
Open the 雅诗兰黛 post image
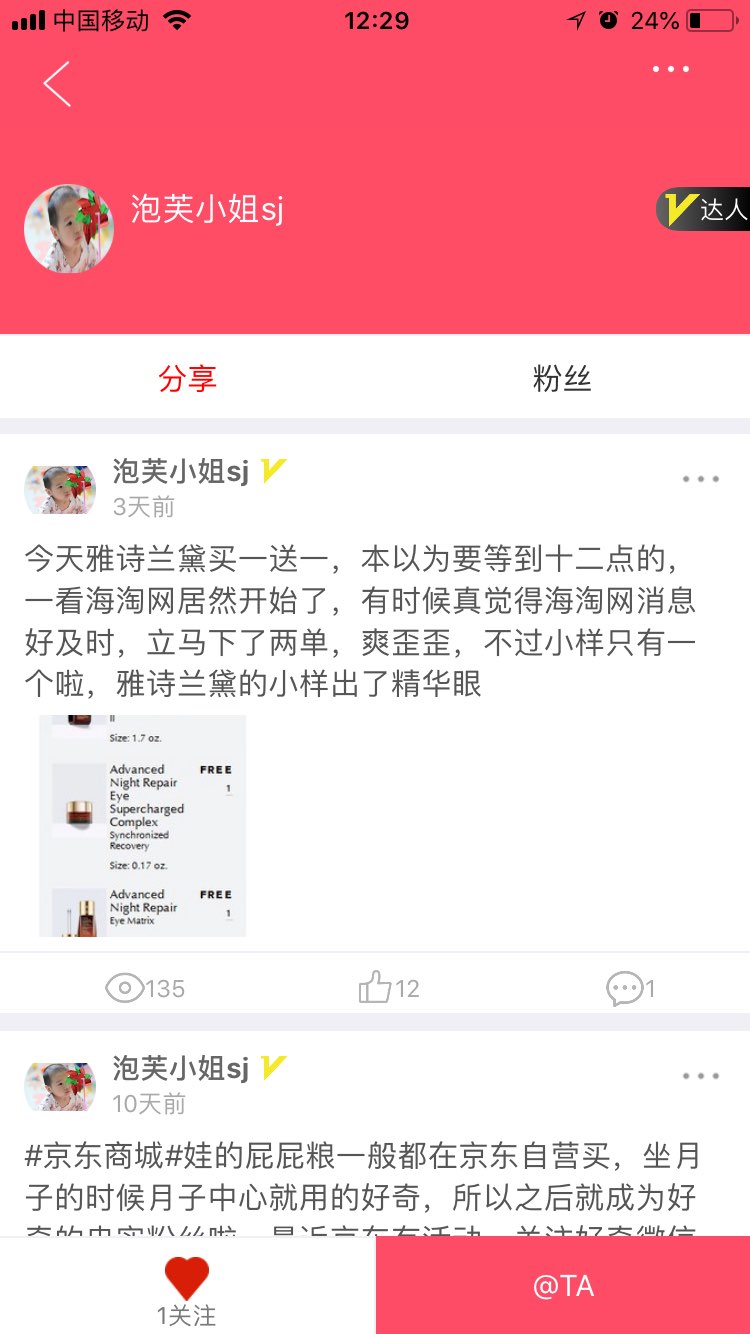click(x=142, y=825)
